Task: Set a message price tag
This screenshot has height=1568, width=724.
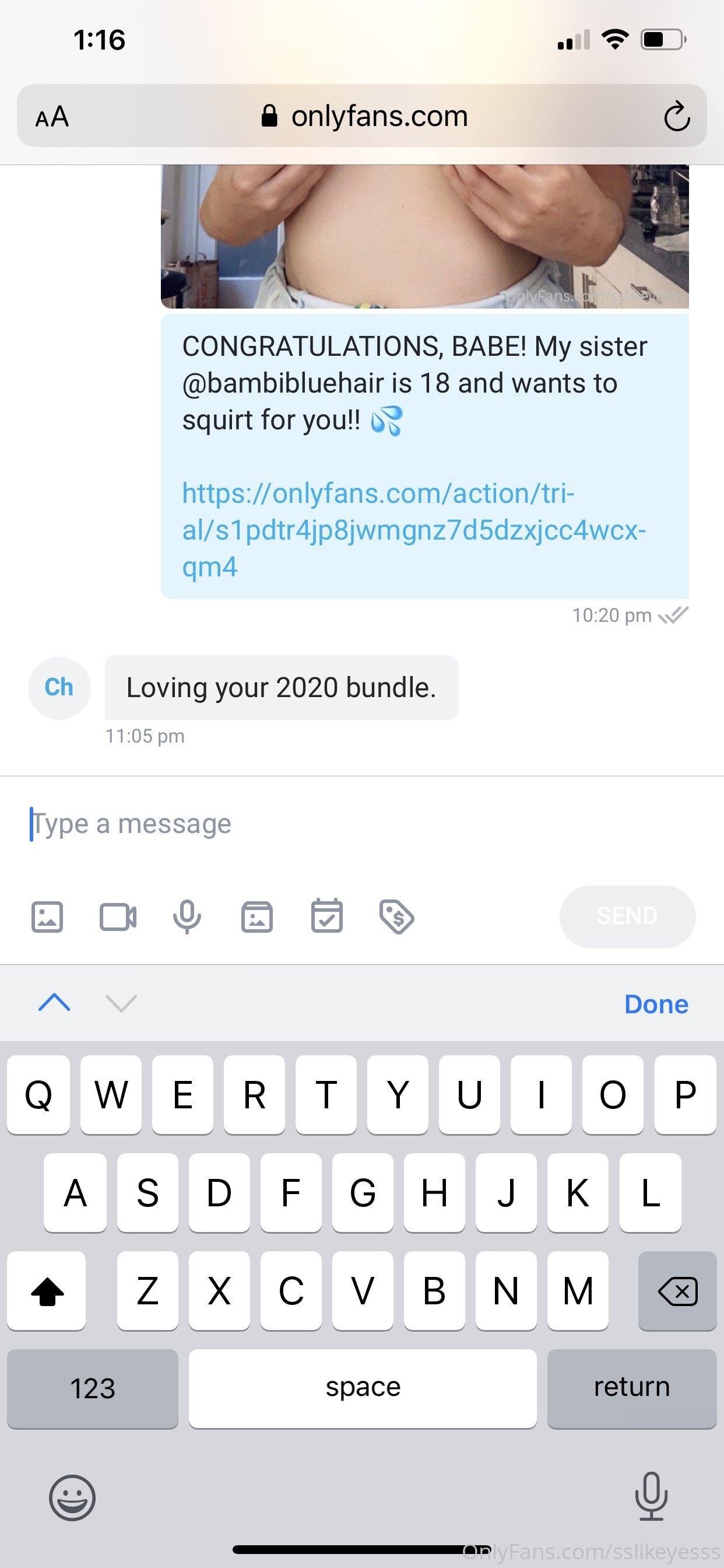Action: pyautogui.click(x=396, y=916)
